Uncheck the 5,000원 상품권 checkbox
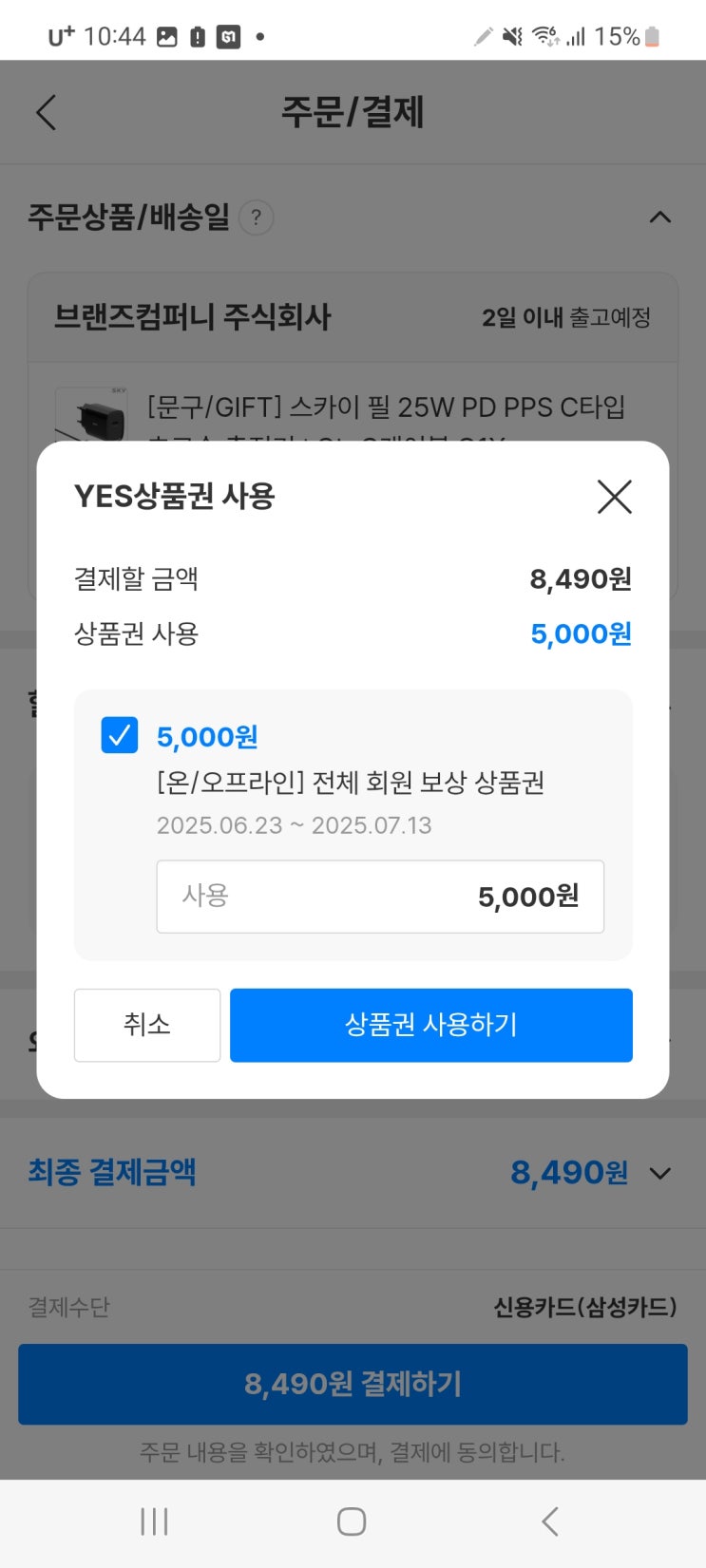Screen dimensions: 706x1568 coord(120,735)
